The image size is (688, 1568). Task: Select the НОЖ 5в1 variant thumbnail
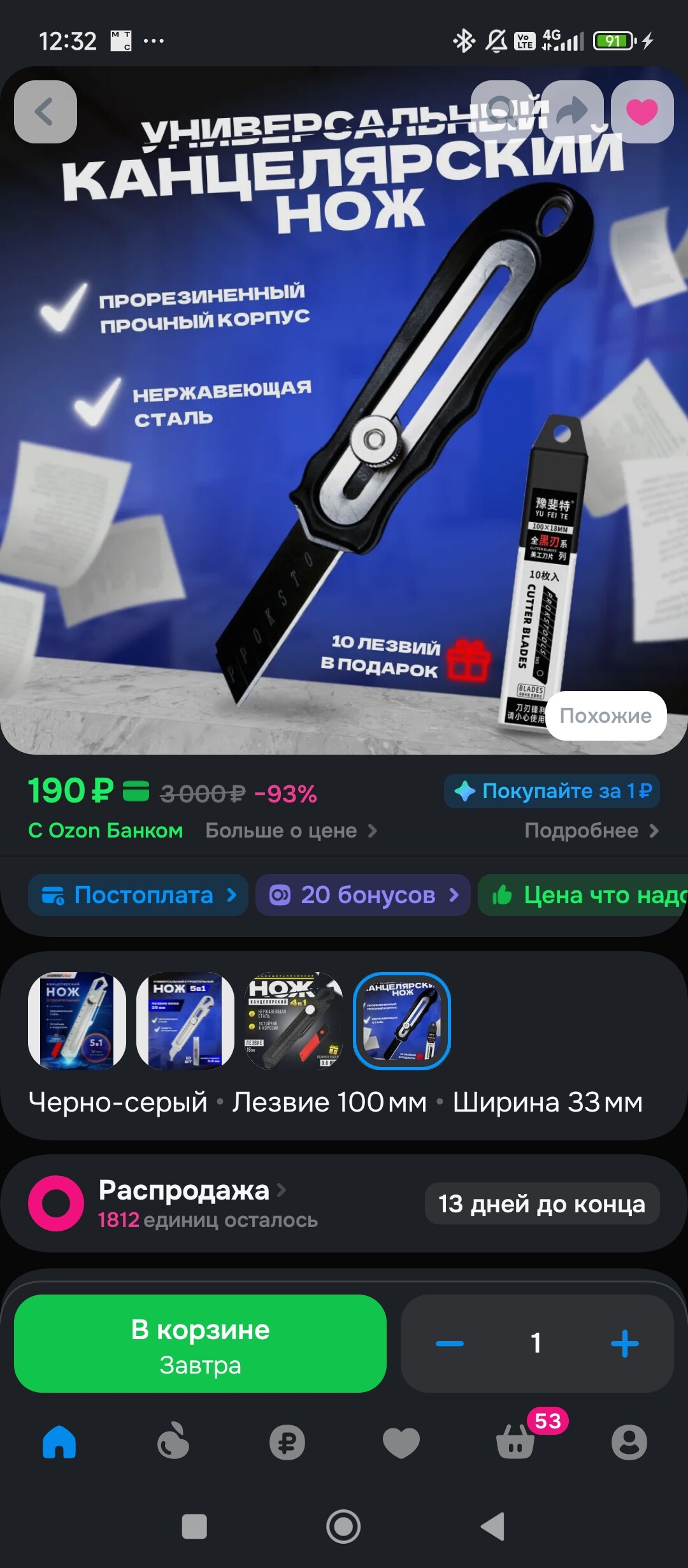click(185, 1020)
